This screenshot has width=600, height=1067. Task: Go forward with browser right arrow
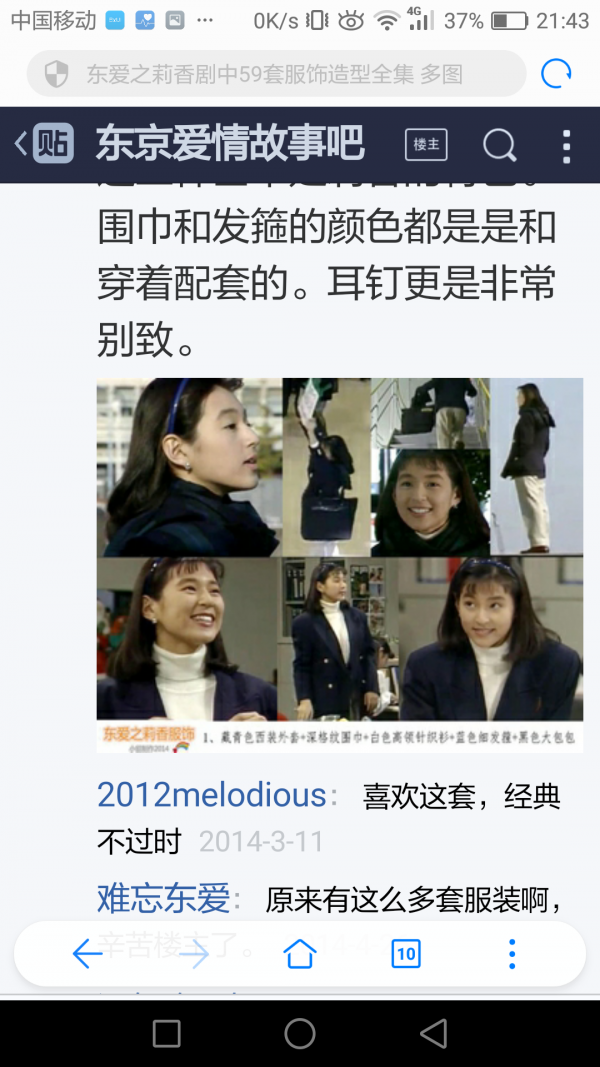[194, 953]
